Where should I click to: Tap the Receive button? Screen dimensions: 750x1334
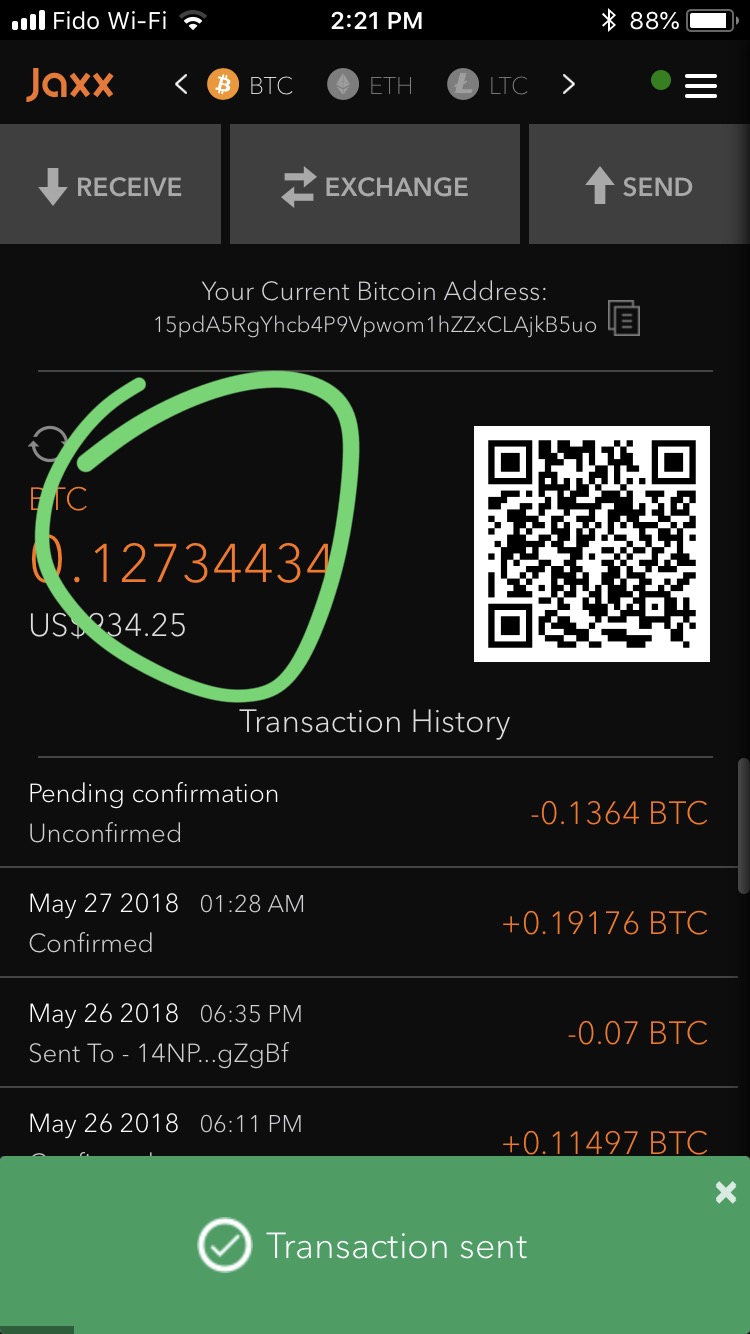[110, 187]
